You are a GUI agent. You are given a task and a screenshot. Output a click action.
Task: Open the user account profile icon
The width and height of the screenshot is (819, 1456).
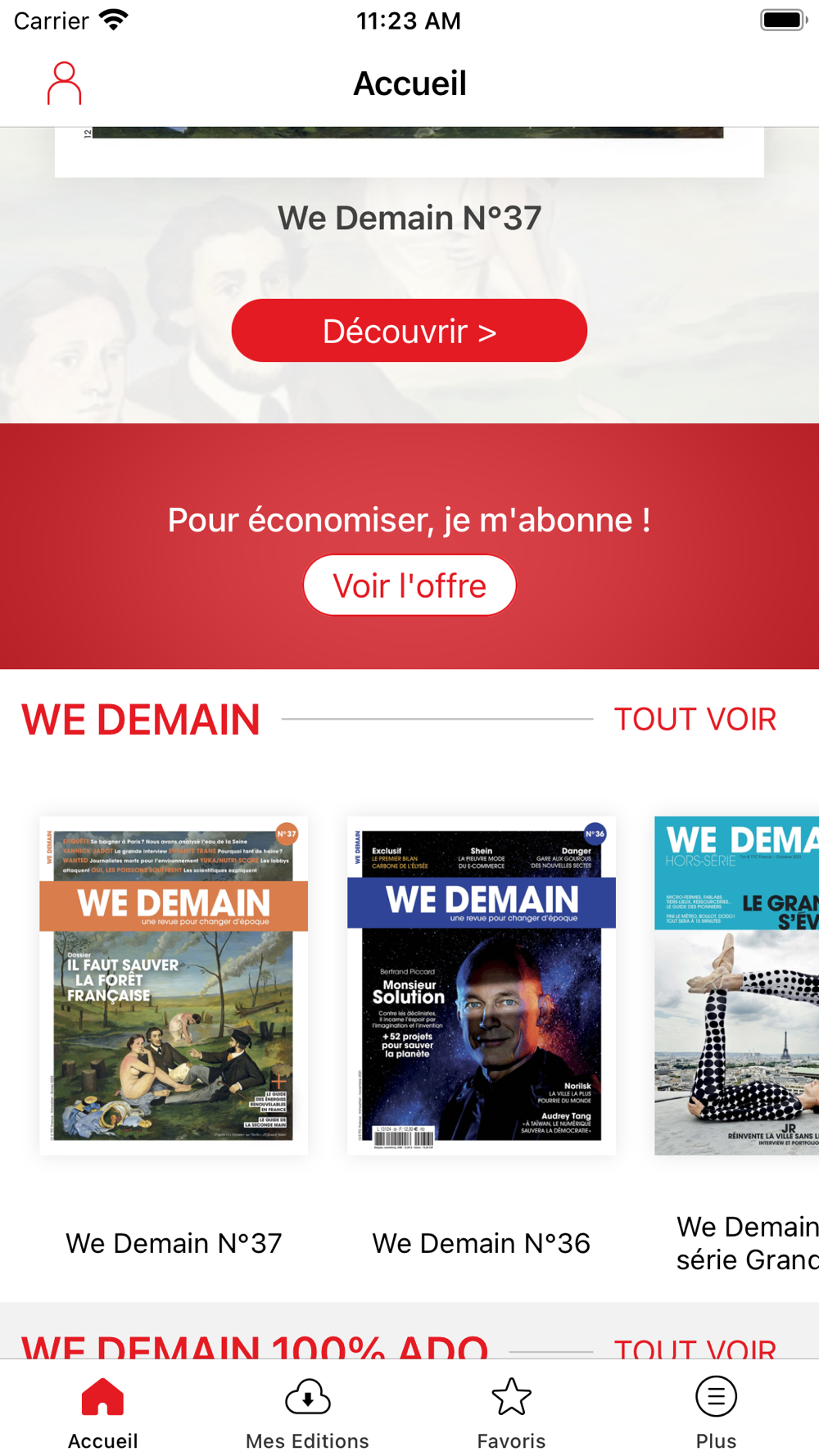point(64,84)
